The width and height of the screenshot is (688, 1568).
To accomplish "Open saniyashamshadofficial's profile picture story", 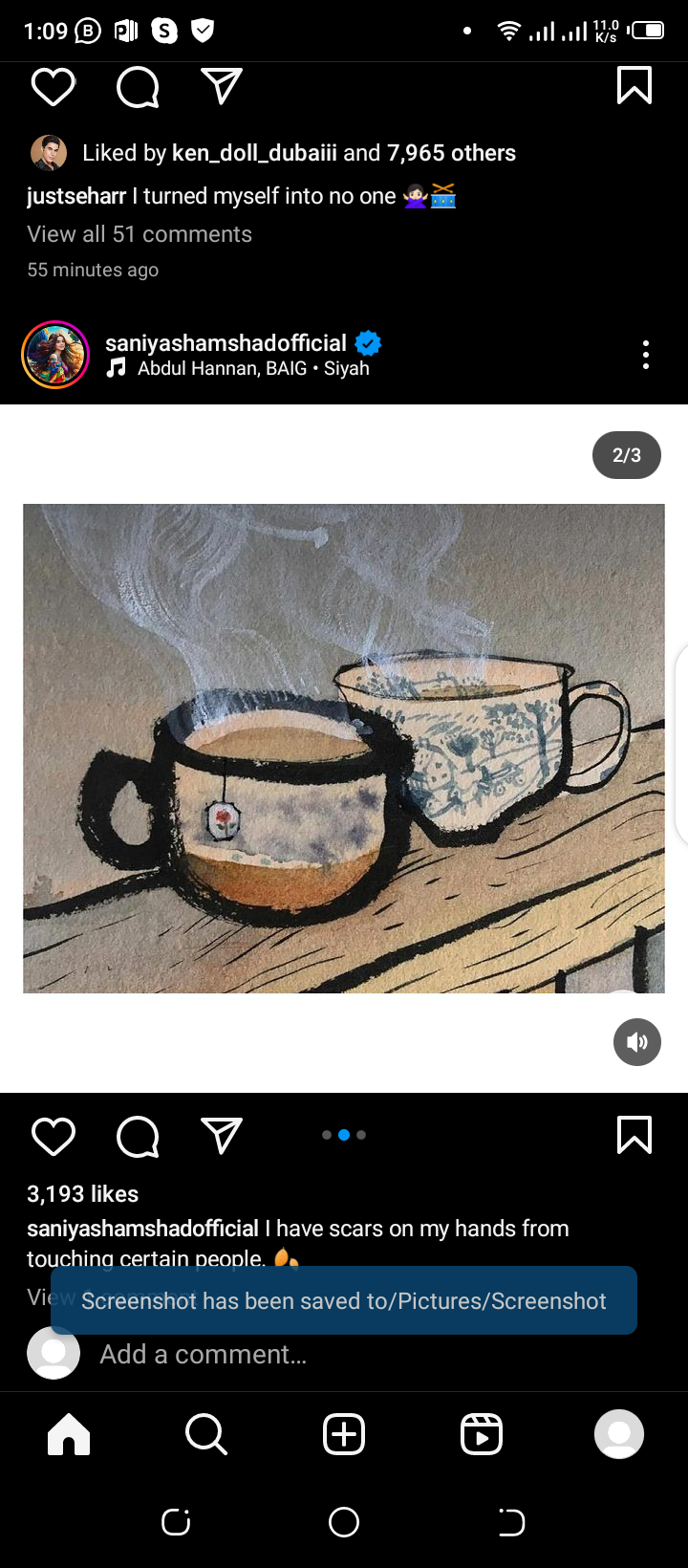I will coord(55,355).
